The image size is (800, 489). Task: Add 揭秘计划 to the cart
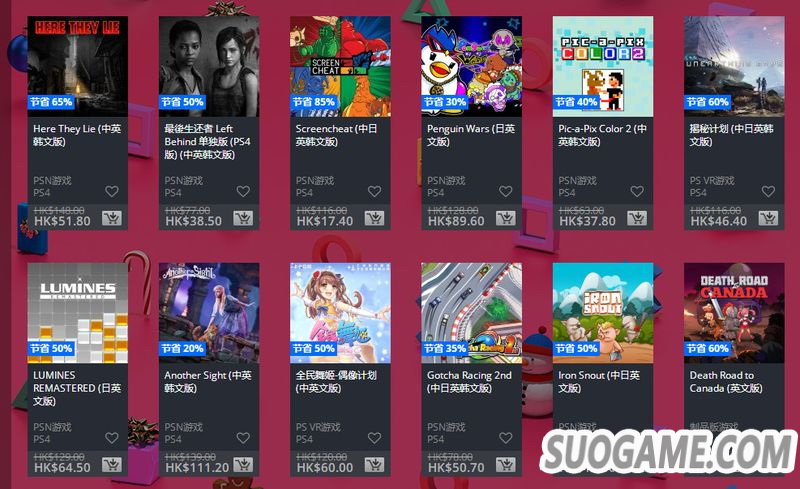pyautogui.click(x=768, y=219)
